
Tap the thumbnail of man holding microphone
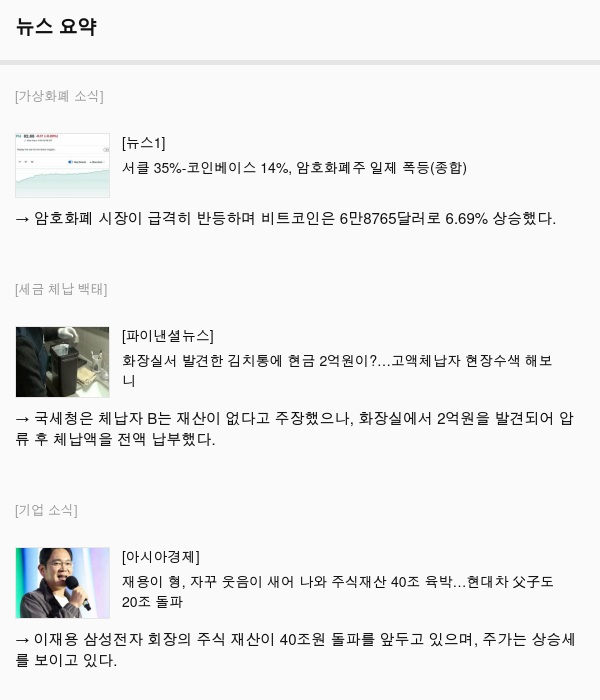62,583
